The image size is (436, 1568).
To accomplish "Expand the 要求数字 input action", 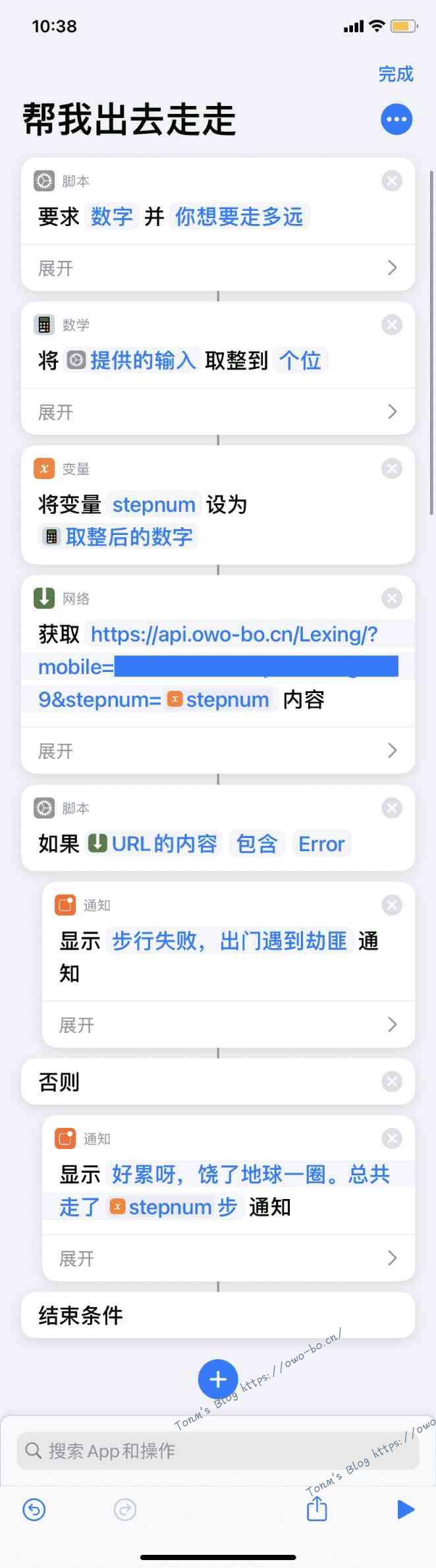I will coord(217,268).
